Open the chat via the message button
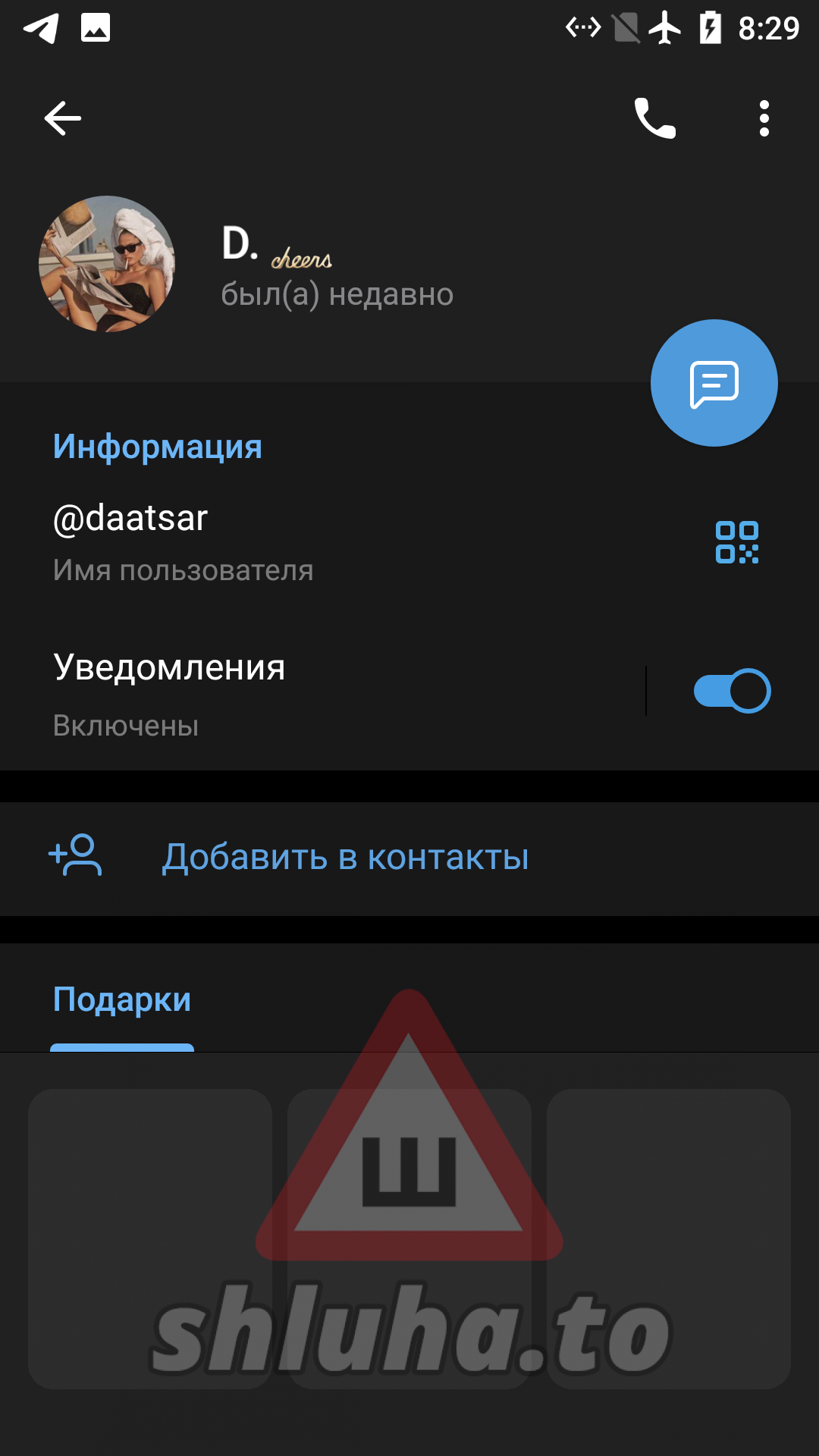 tap(714, 383)
